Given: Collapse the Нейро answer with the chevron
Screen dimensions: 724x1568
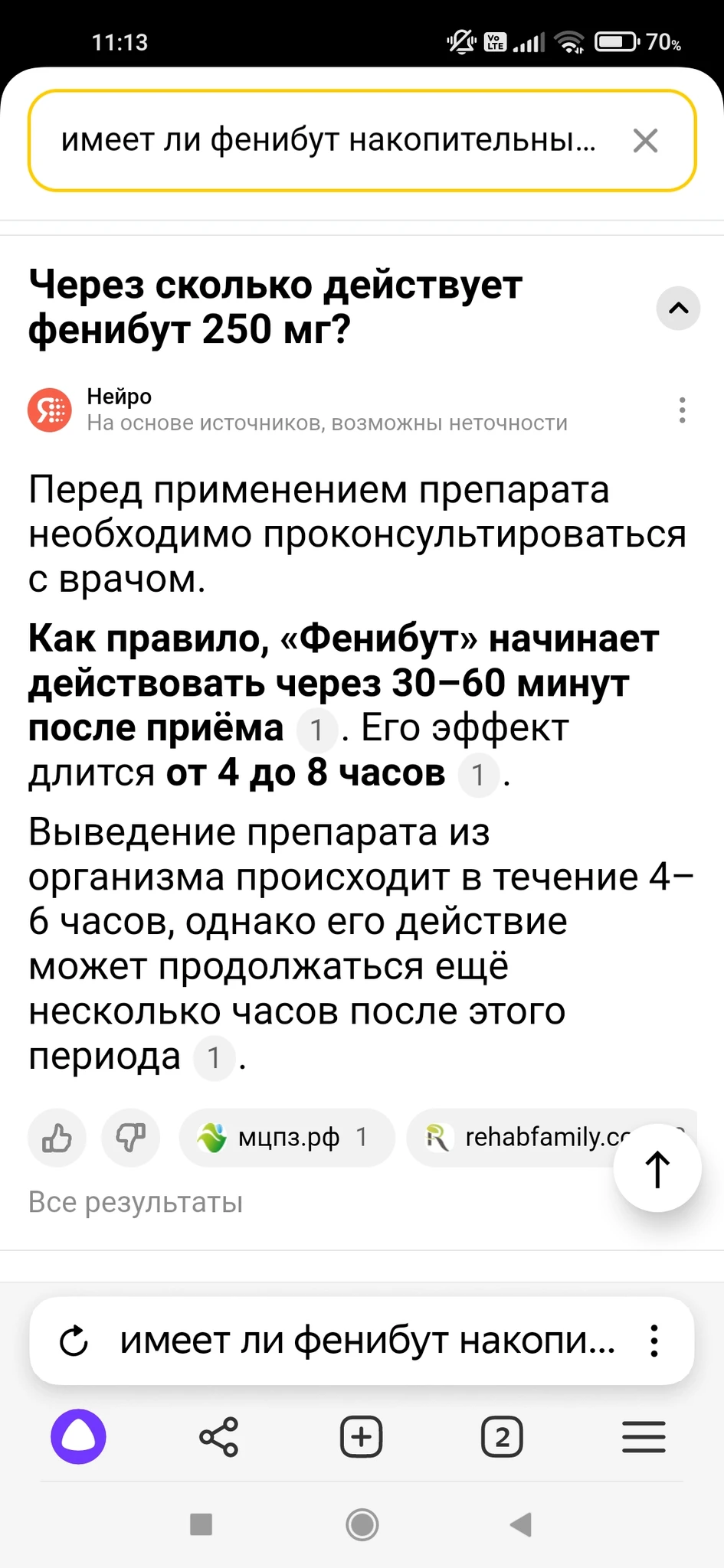Looking at the screenshot, I should pyautogui.click(x=678, y=309).
